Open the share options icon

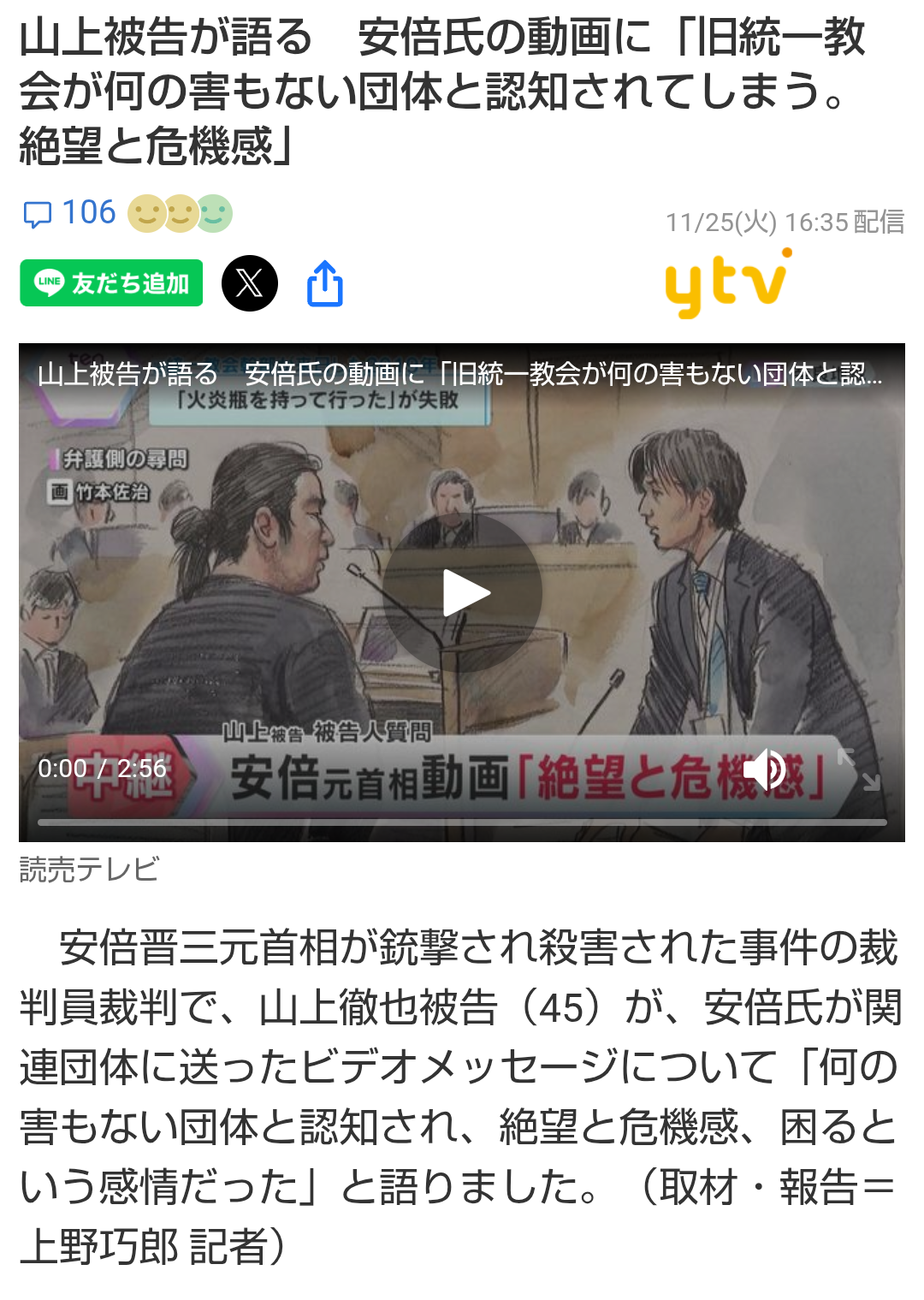click(x=325, y=283)
